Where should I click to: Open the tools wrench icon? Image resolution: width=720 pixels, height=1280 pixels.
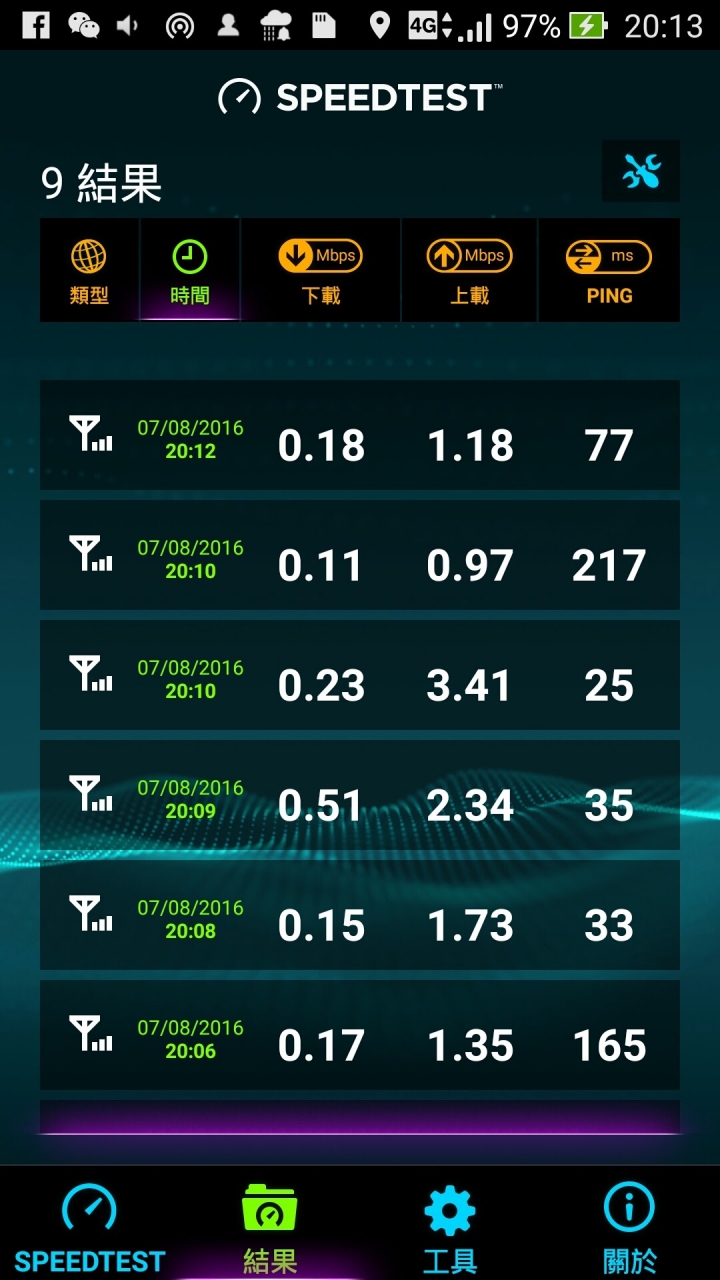coord(641,172)
